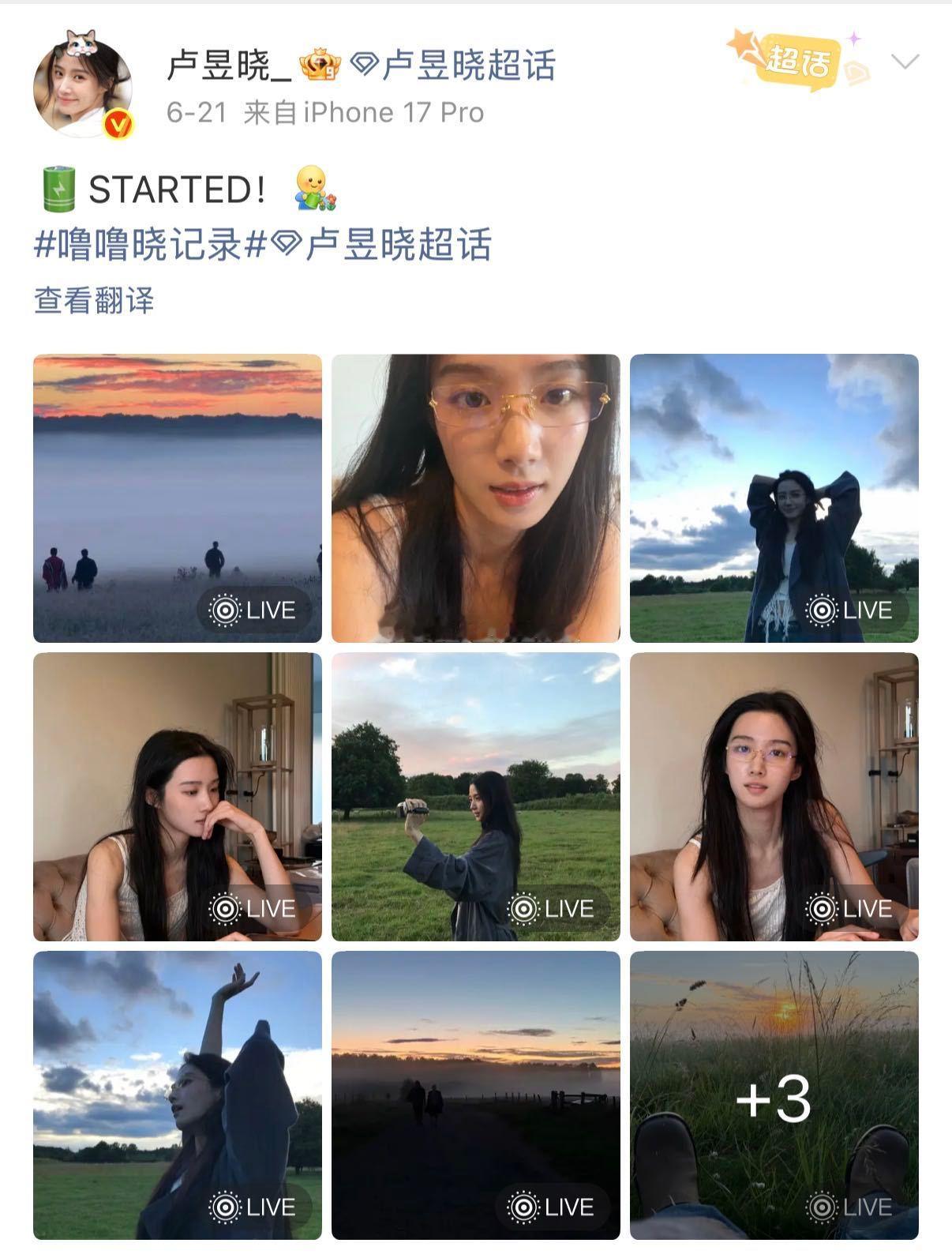
Task: Open the +3 tile to see more photos
Action: click(x=774, y=1095)
